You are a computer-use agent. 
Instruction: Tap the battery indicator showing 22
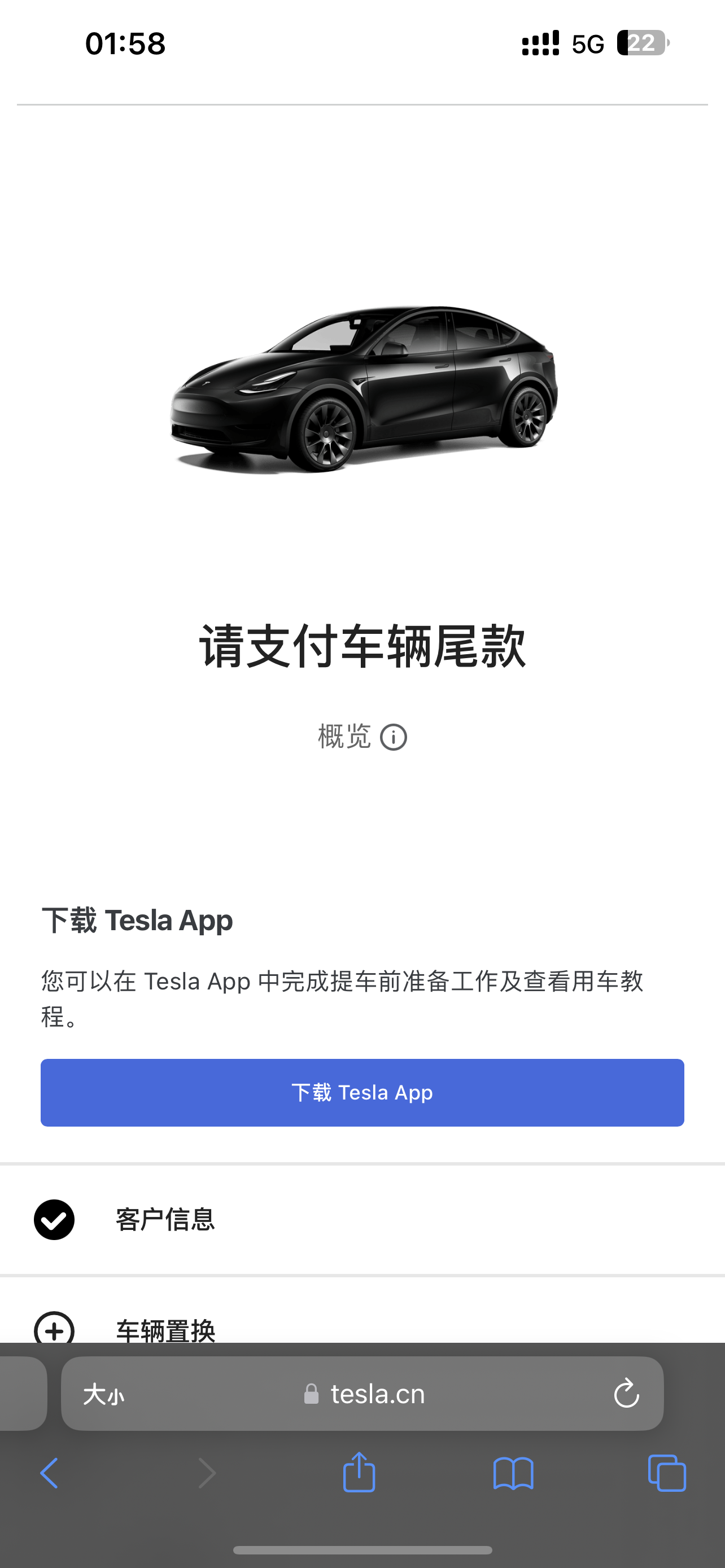click(x=642, y=43)
